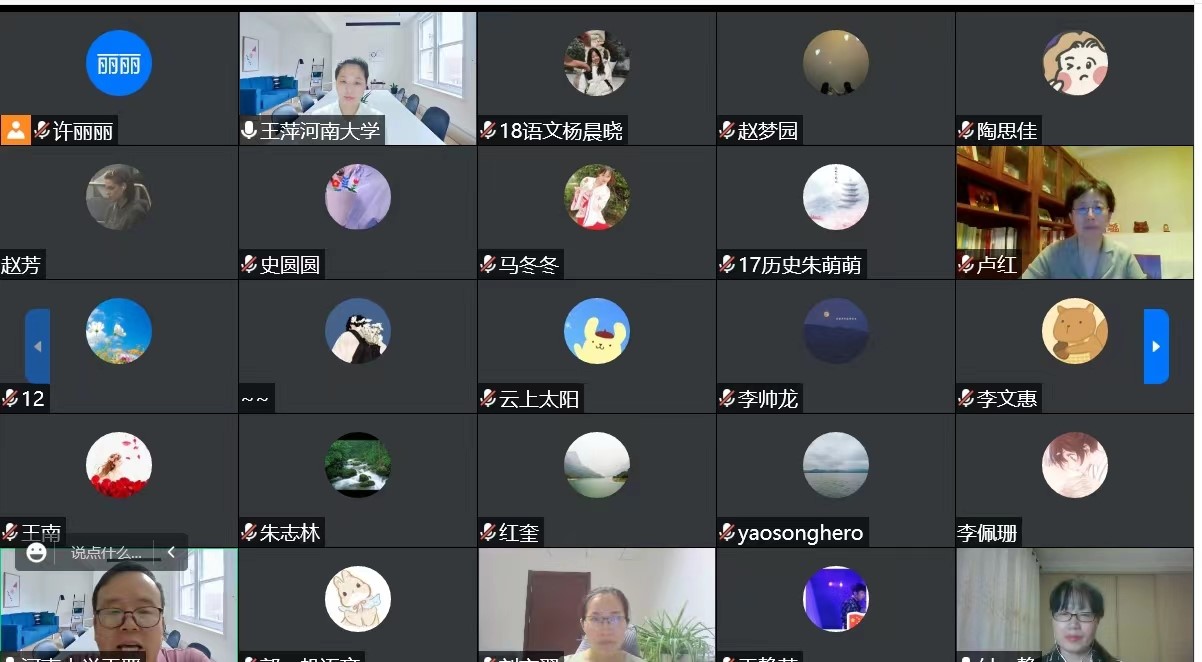Open participant tile of 朱志林
1202x662 pixels.
click(357, 480)
